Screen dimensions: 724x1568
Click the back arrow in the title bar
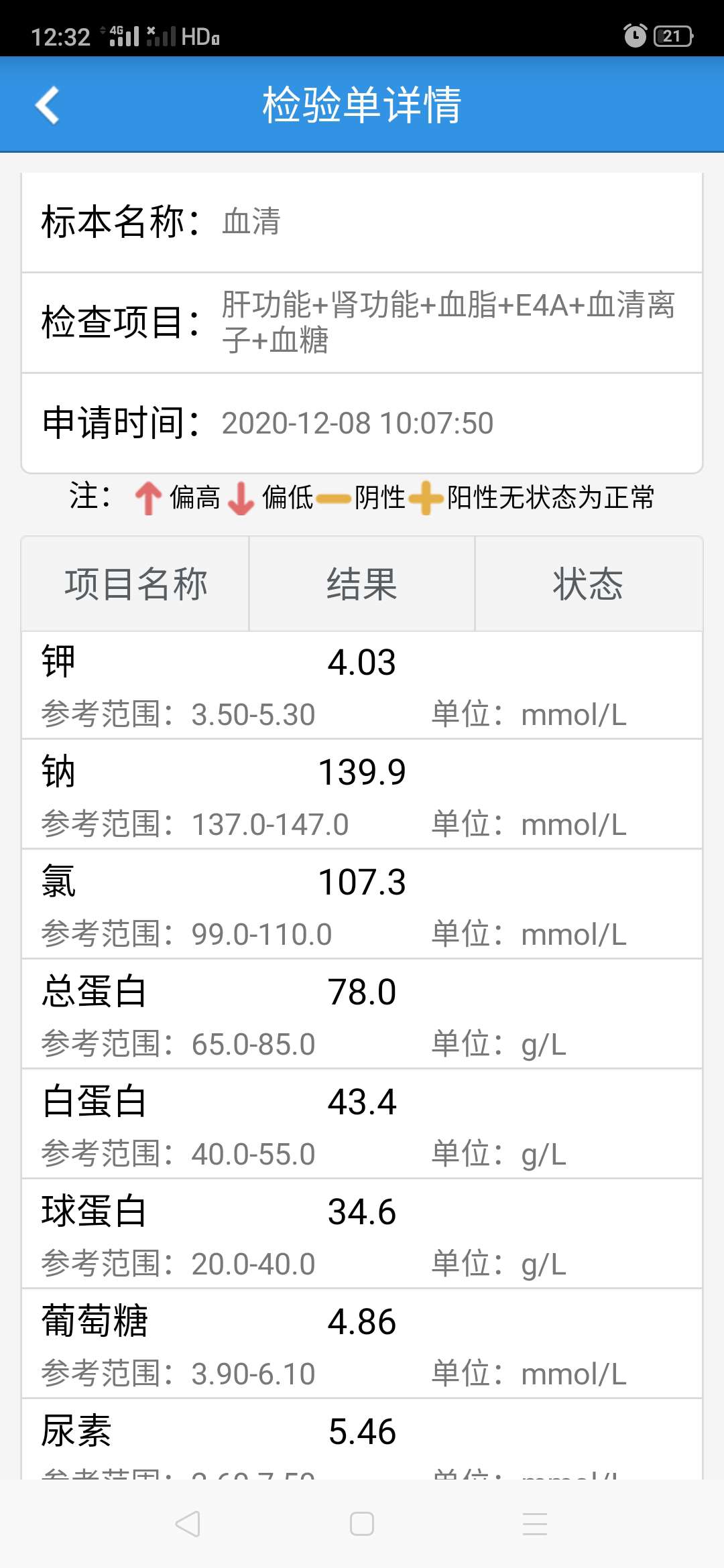pos(47,105)
